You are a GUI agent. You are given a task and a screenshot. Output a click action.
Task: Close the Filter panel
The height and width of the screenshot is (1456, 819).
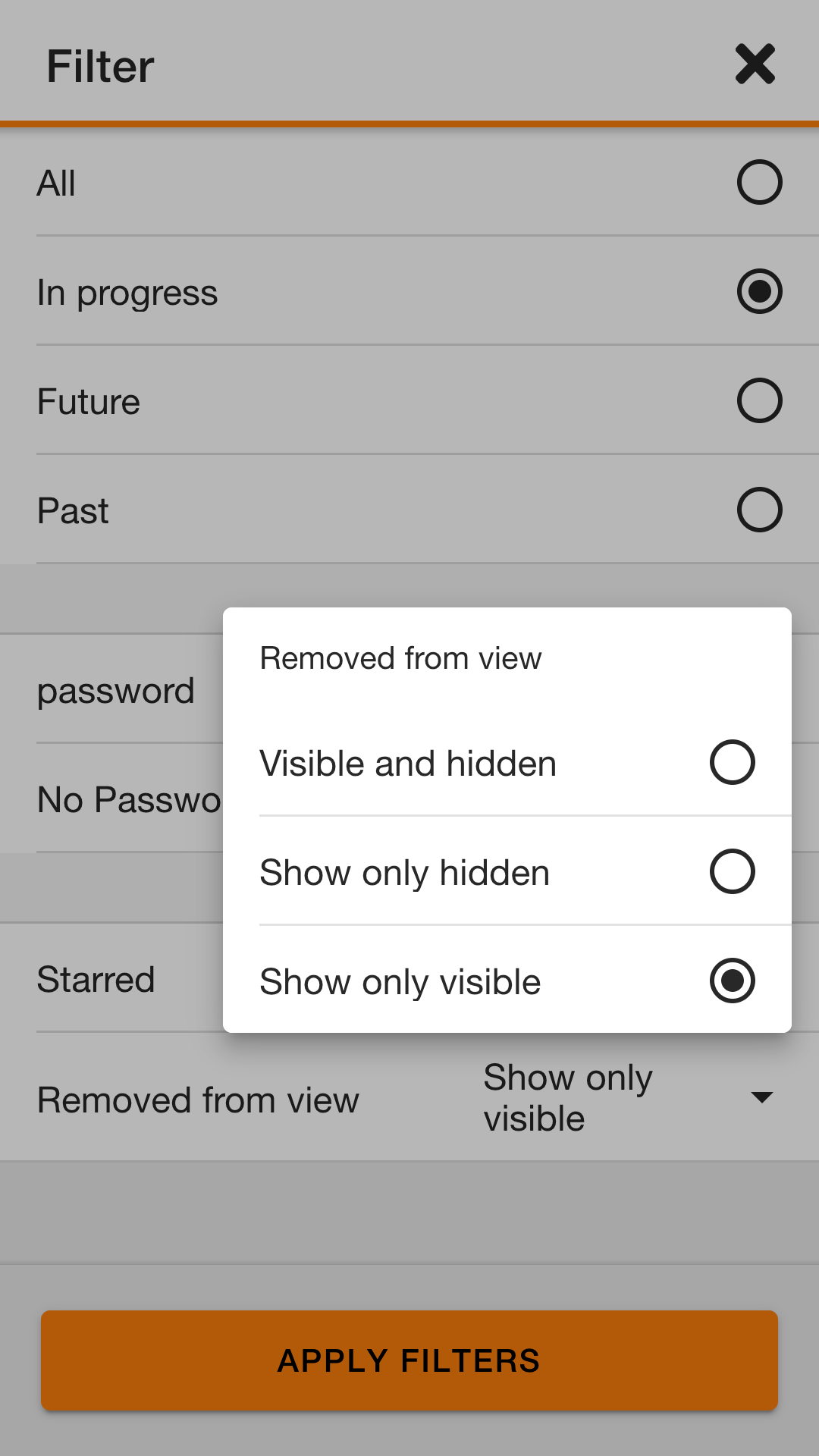click(x=755, y=64)
